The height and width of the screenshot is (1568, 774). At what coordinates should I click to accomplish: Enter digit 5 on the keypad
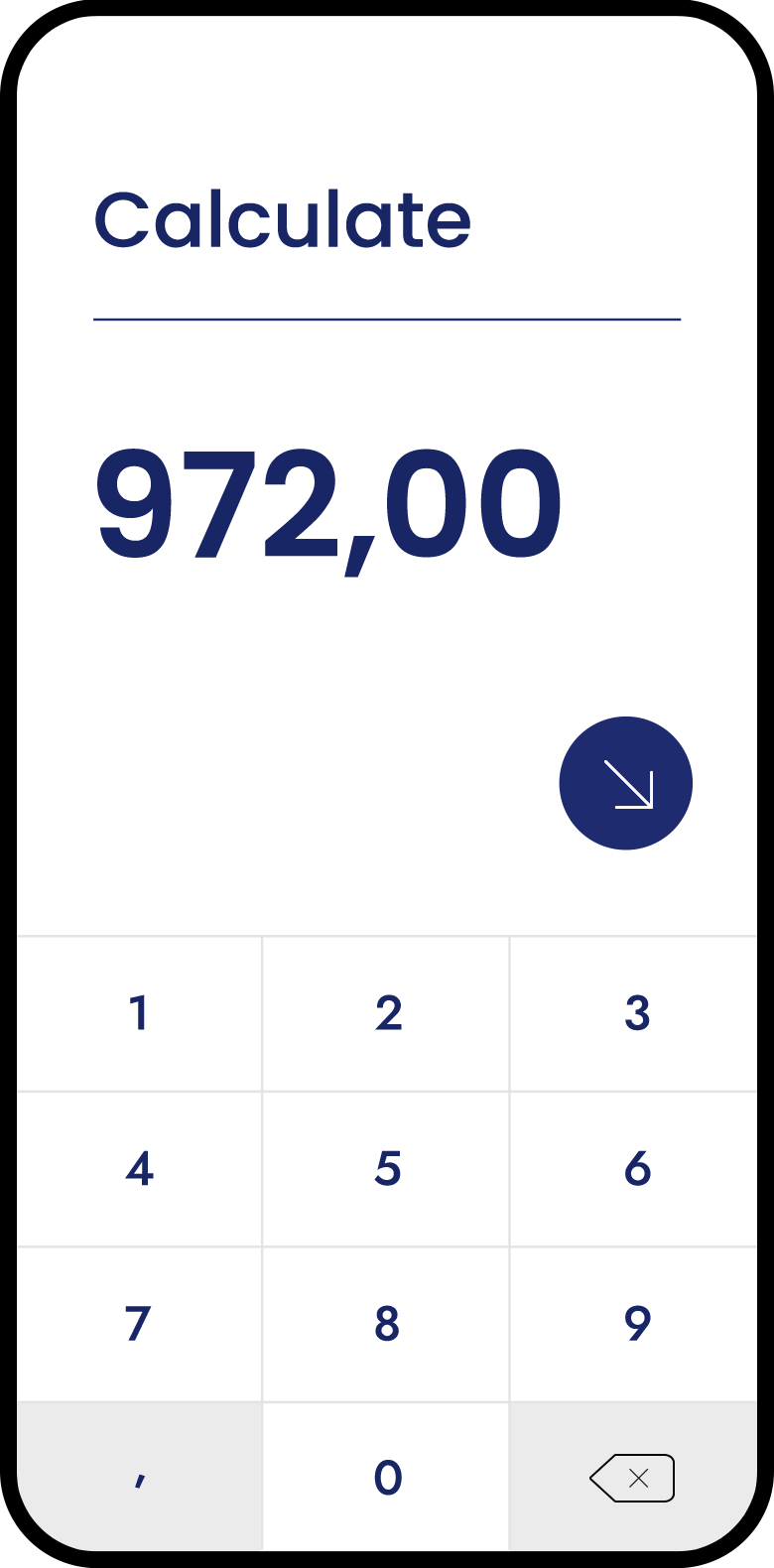[387, 1169]
